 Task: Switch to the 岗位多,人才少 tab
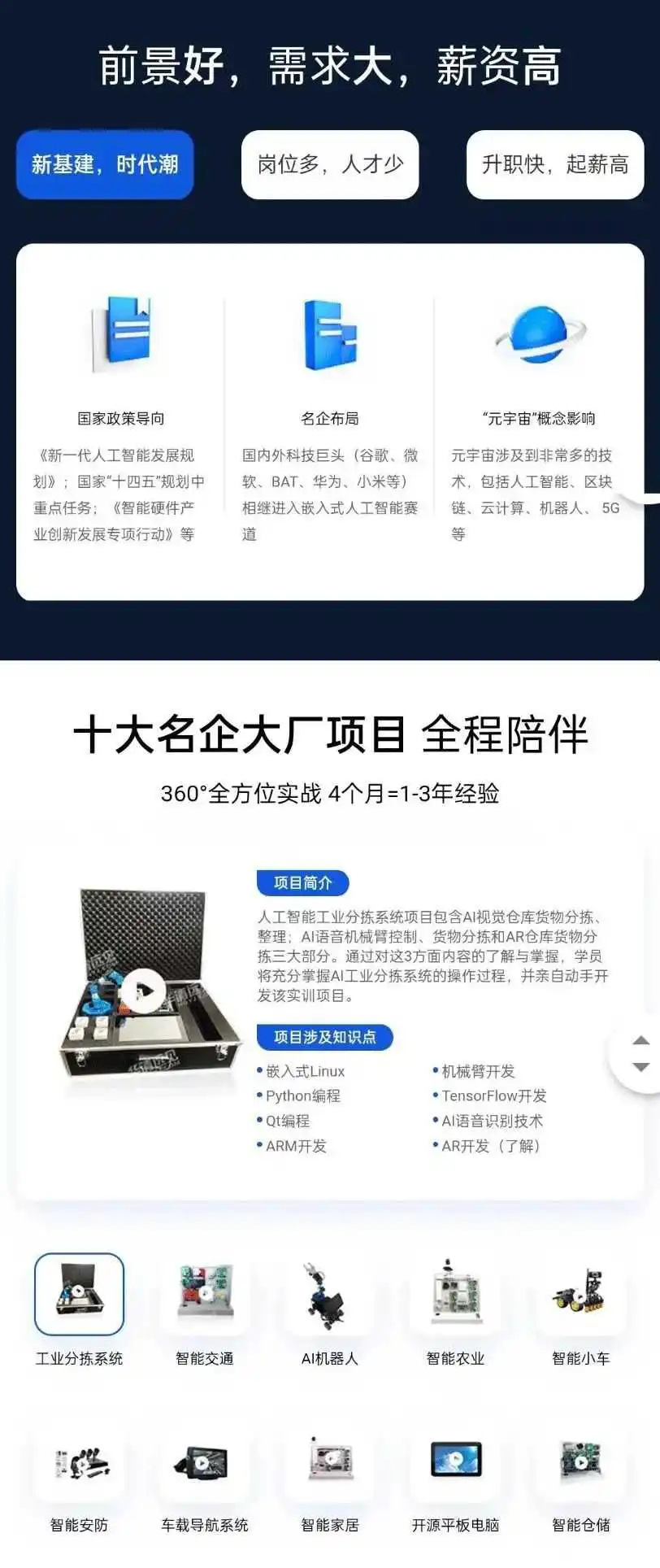(330, 164)
